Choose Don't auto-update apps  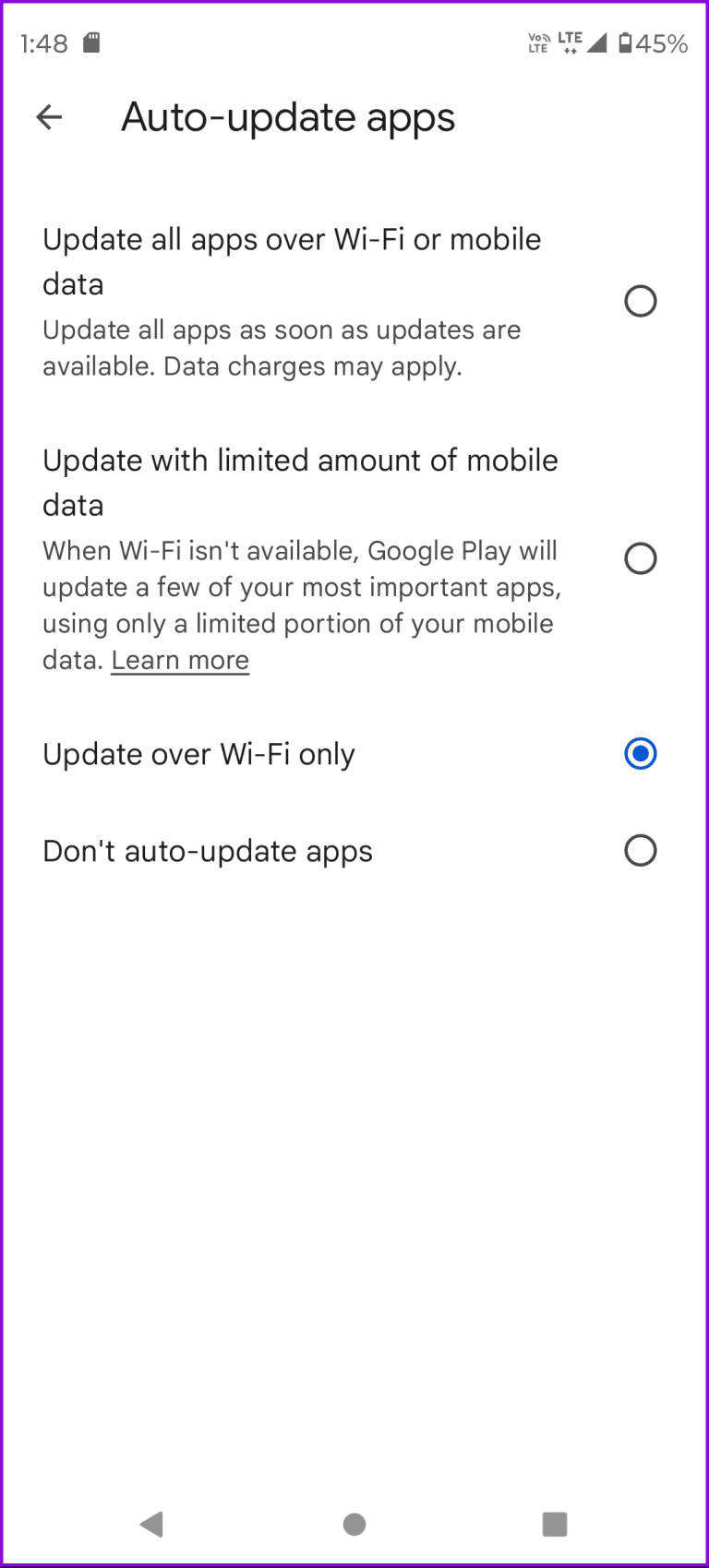[641, 850]
